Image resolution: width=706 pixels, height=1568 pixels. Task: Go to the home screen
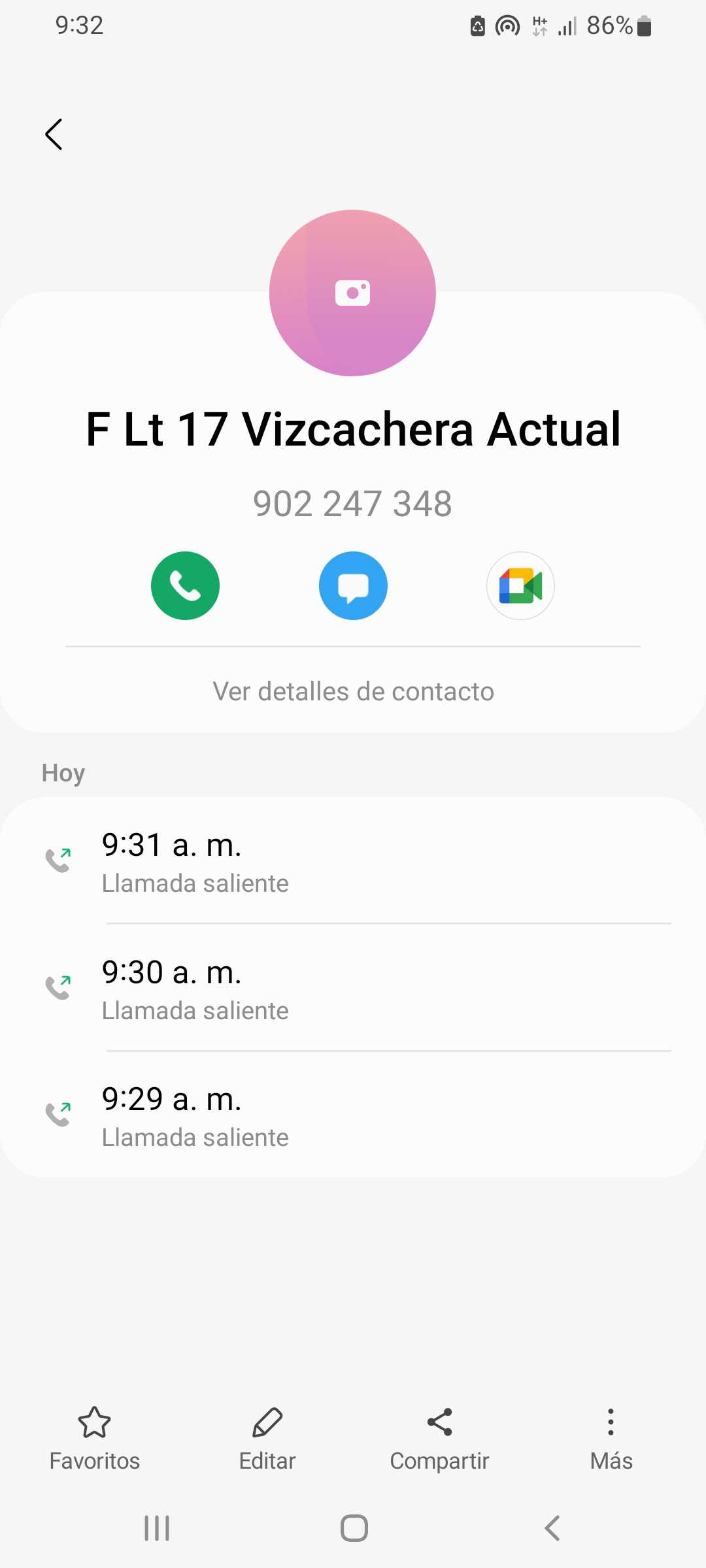[354, 1527]
